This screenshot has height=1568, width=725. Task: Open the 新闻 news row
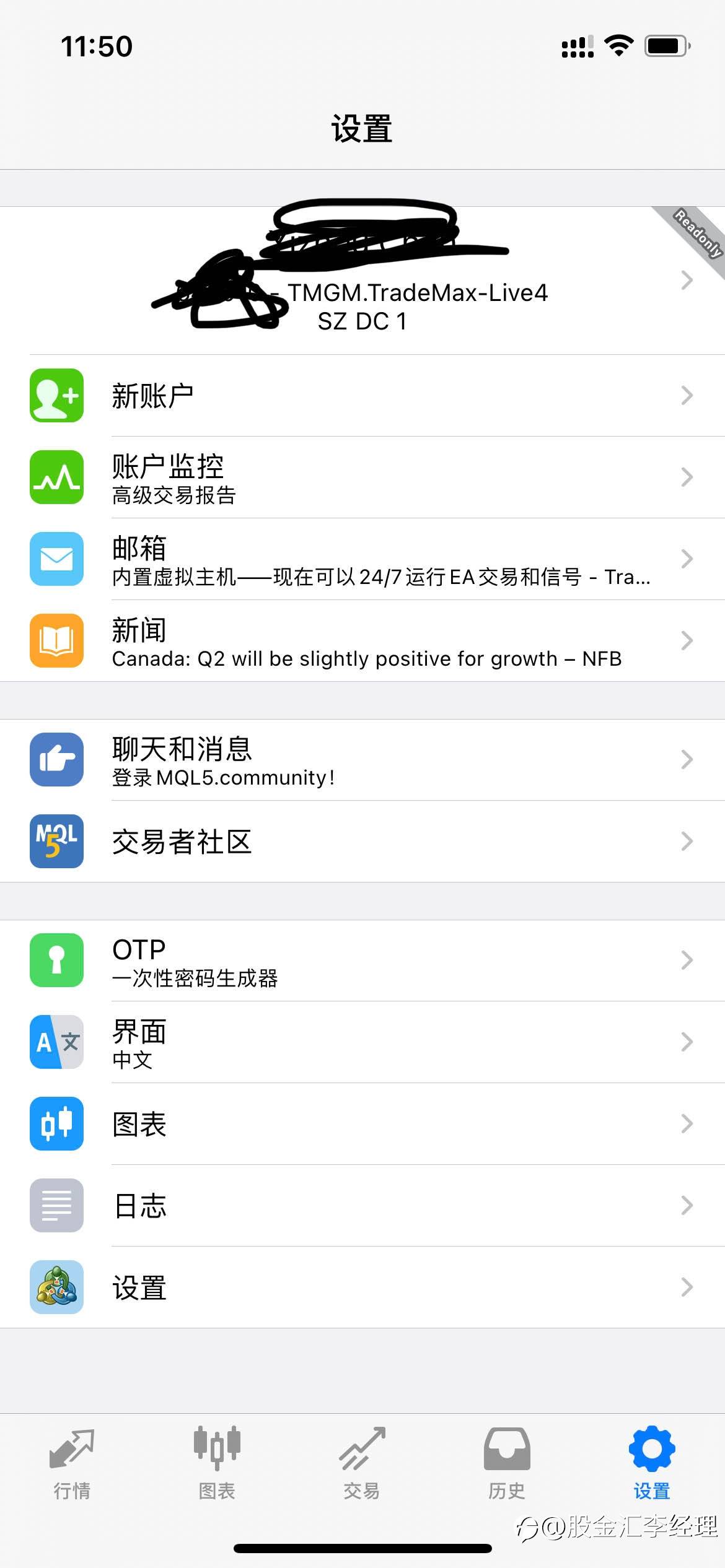point(362,640)
